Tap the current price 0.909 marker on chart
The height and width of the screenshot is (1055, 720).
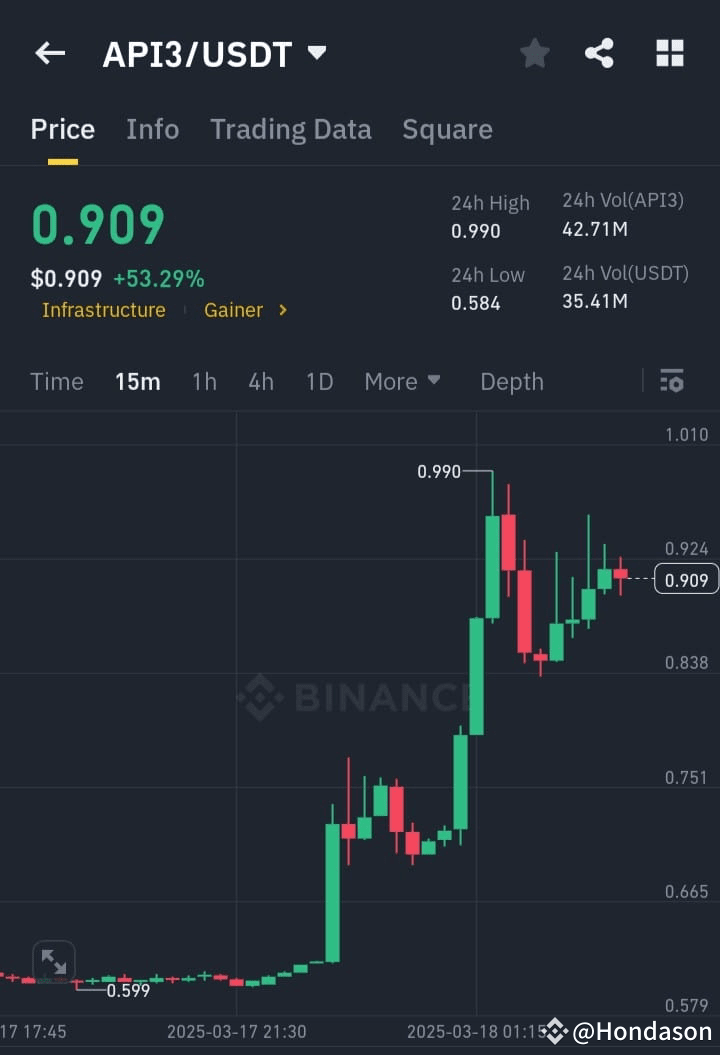click(686, 579)
